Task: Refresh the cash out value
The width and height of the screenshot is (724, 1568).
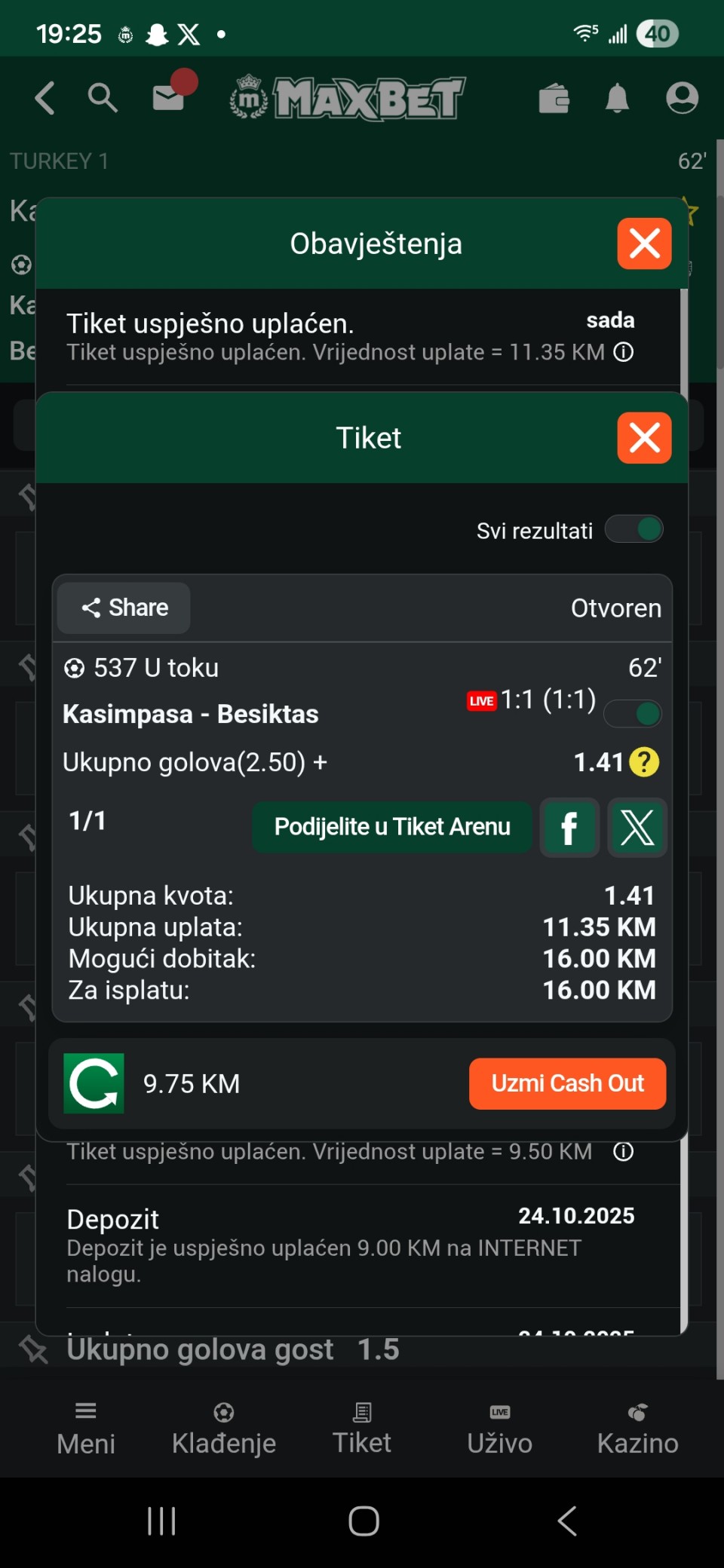Action: tap(94, 1083)
